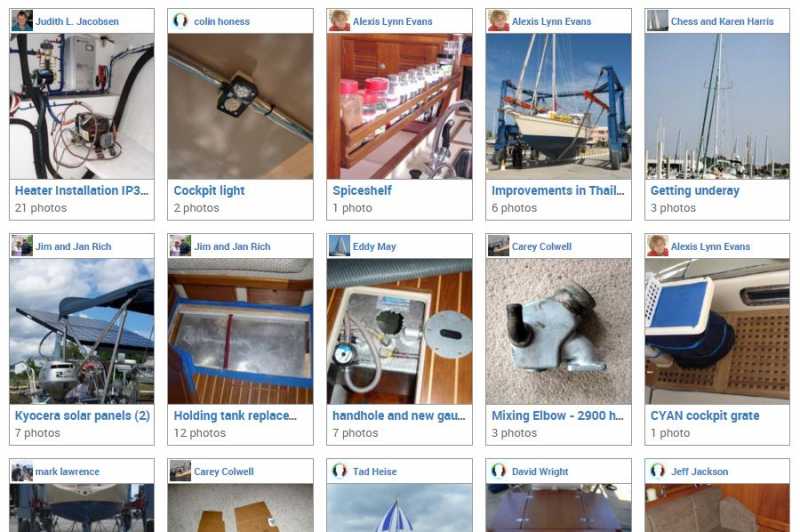The height and width of the screenshot is (532, 800).
Task: View the Spiceshelf photo album
Action: coord(362,190)
